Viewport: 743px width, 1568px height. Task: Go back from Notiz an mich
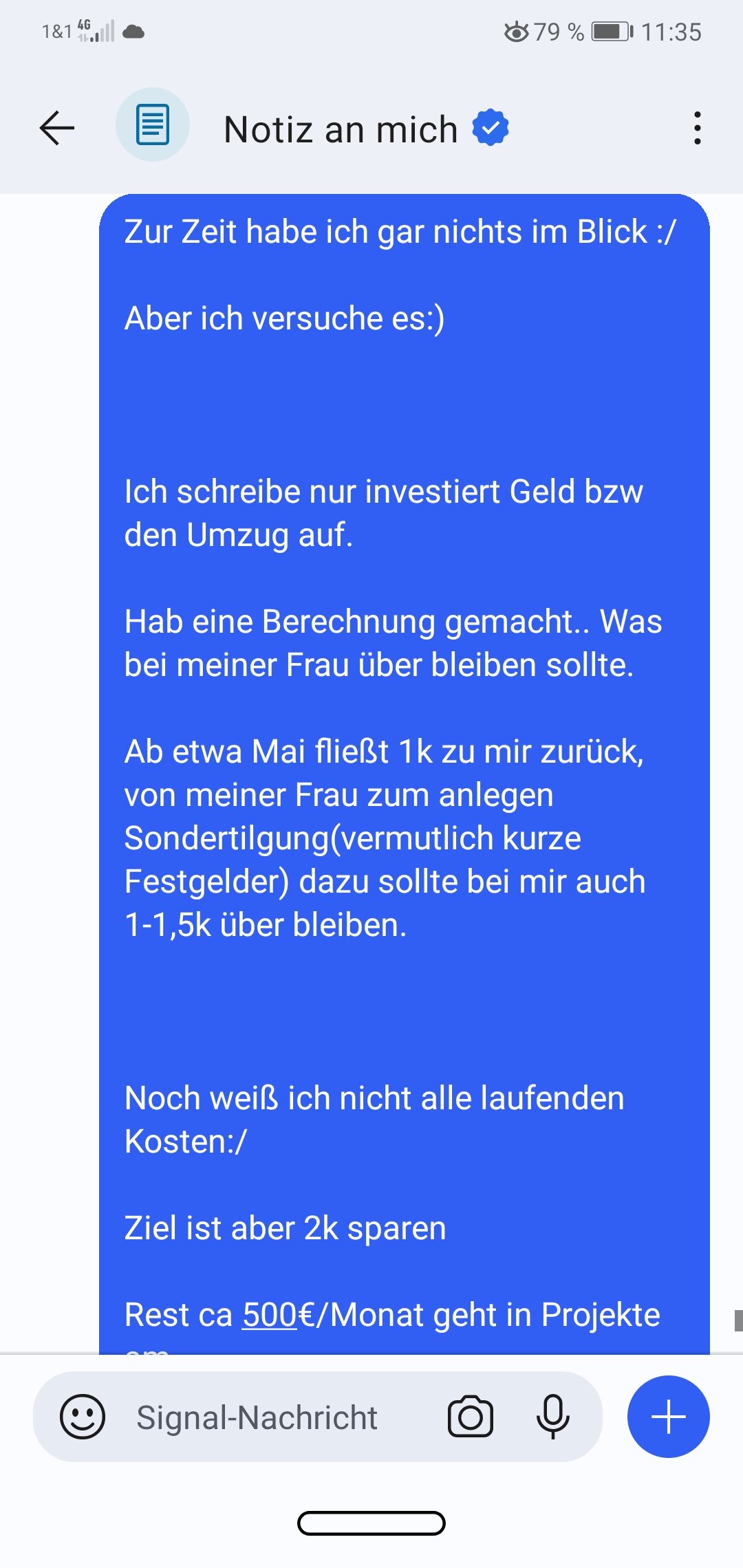click(x=57, y=128)
